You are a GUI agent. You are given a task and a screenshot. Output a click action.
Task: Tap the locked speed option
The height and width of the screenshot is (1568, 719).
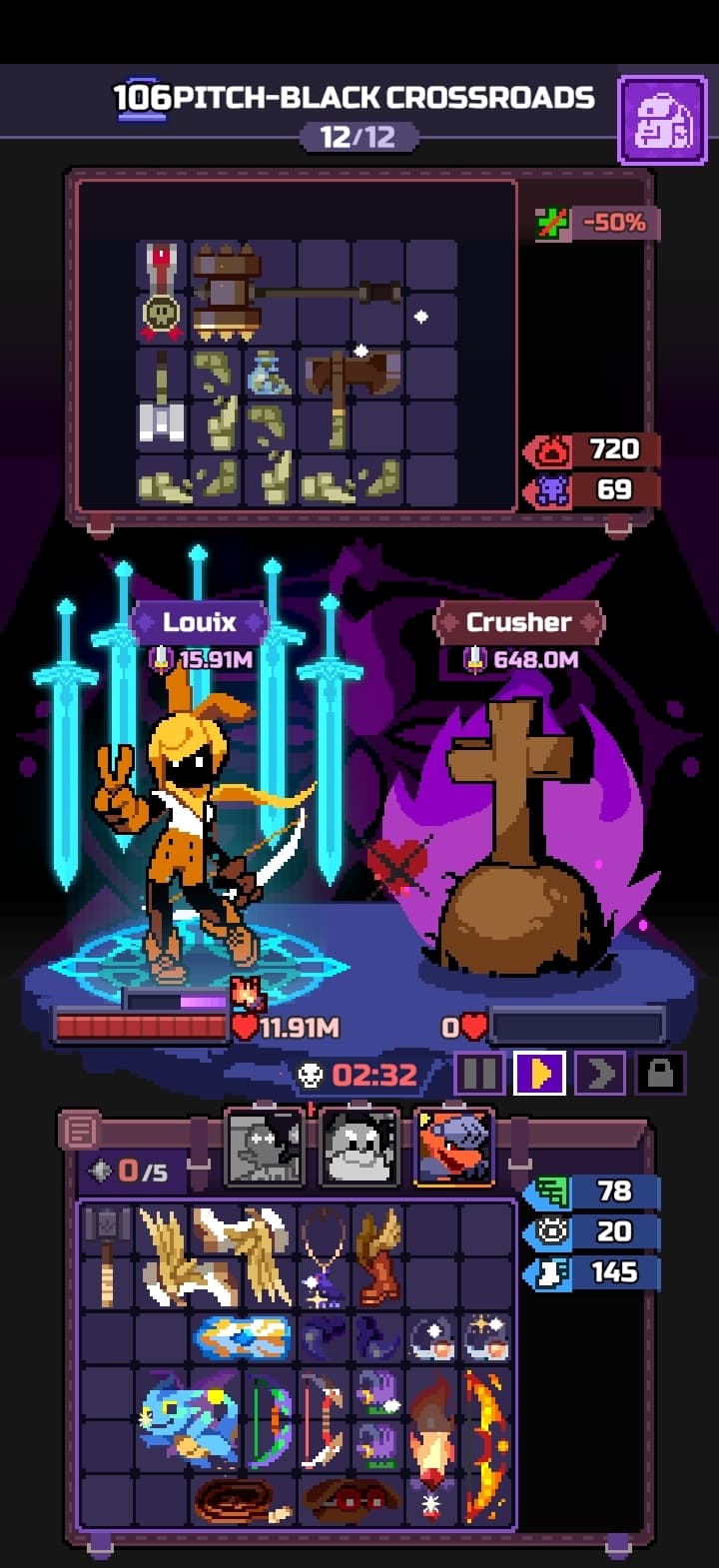click(x=661, y=1074)
